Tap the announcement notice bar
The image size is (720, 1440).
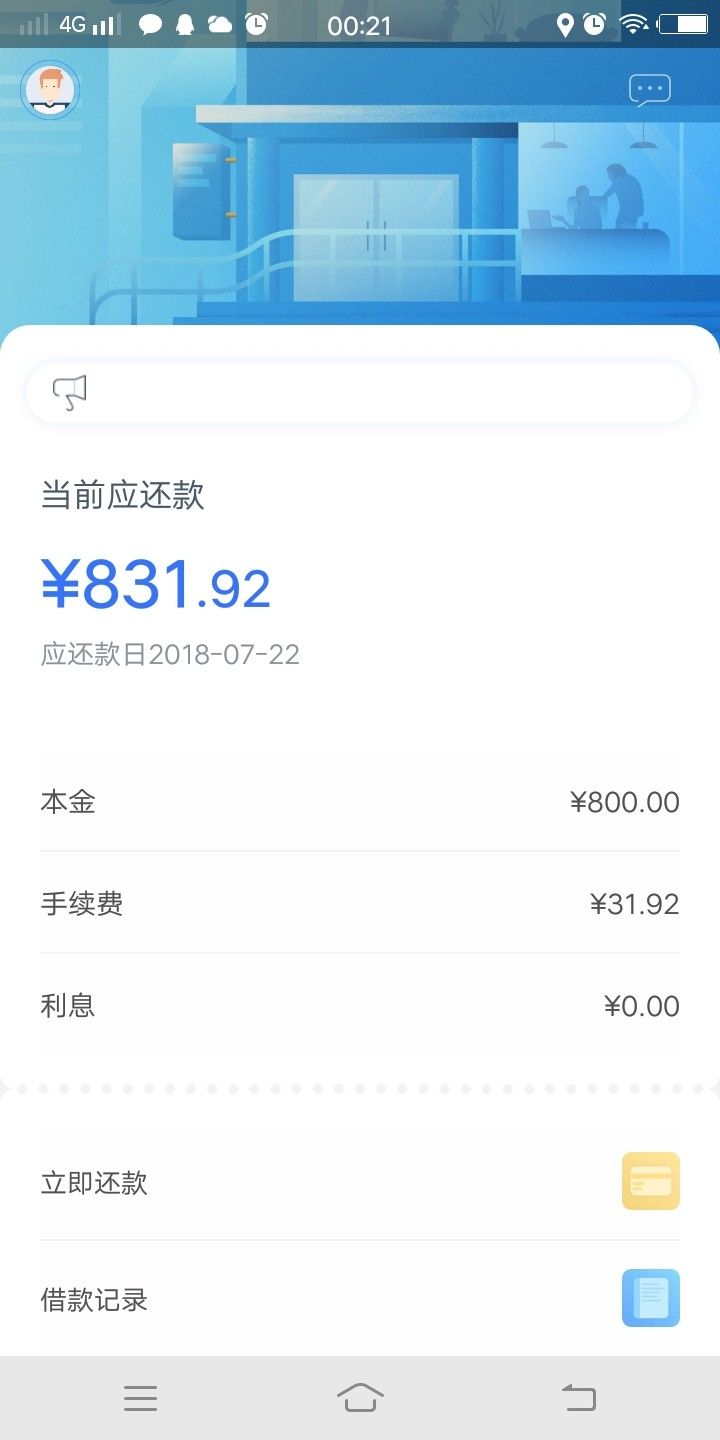pyautogui.click(x=360, y=392)
